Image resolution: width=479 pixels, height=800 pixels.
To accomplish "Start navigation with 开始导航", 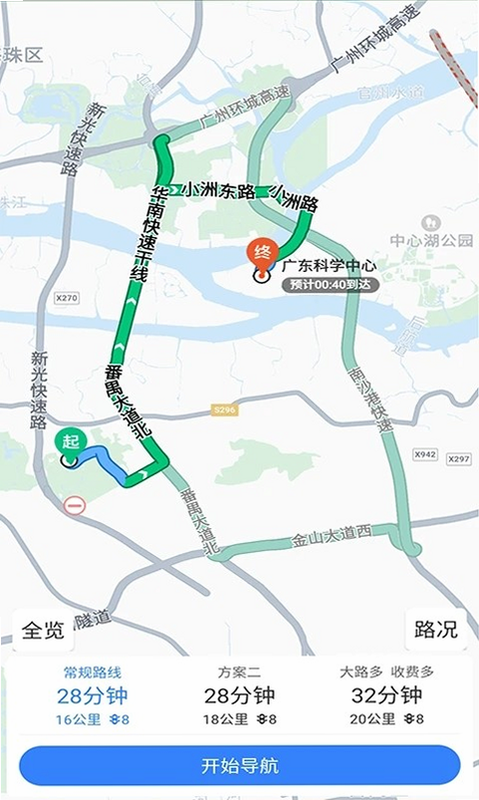I will click(240, 765).
